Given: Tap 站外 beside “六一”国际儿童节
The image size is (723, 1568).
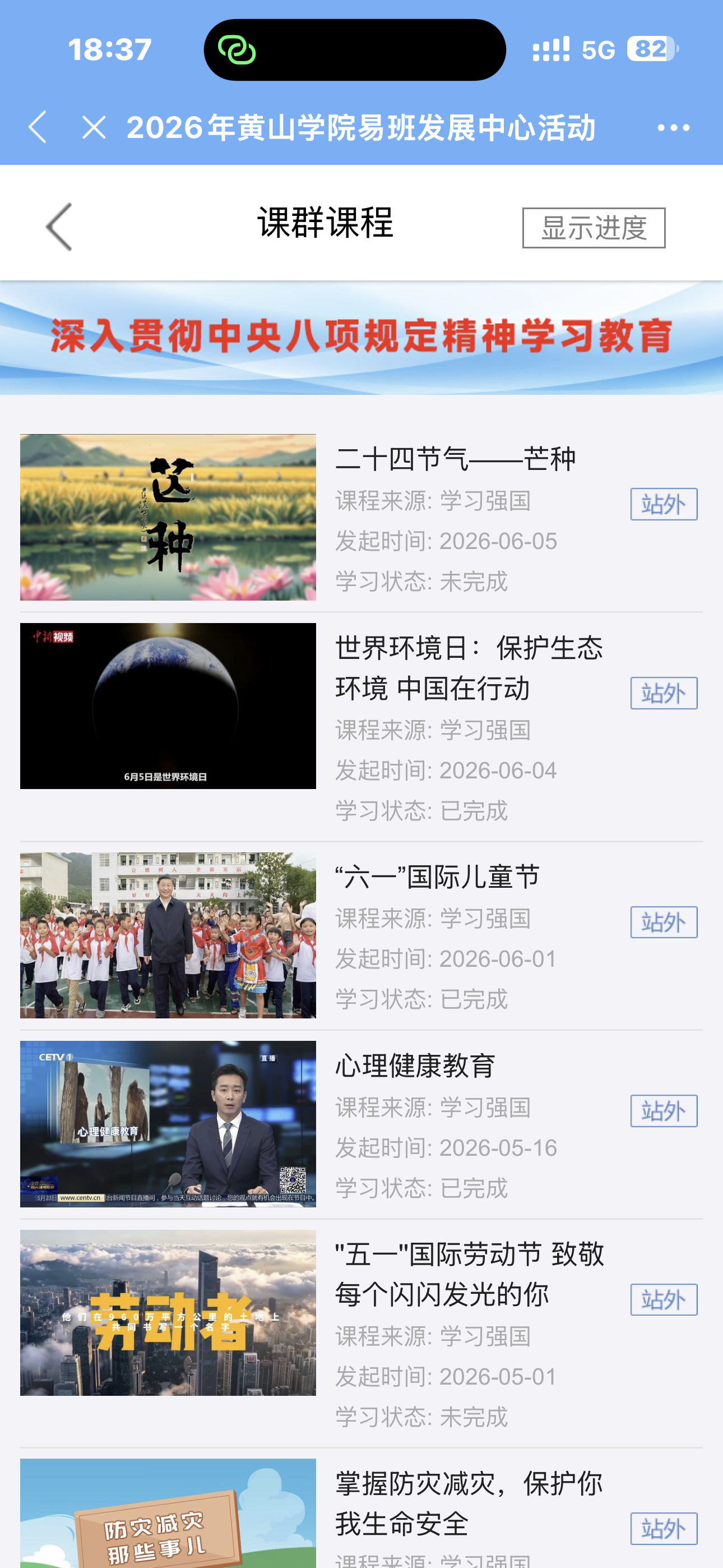Looking at the screenshot, I should (x=664, y=921).
